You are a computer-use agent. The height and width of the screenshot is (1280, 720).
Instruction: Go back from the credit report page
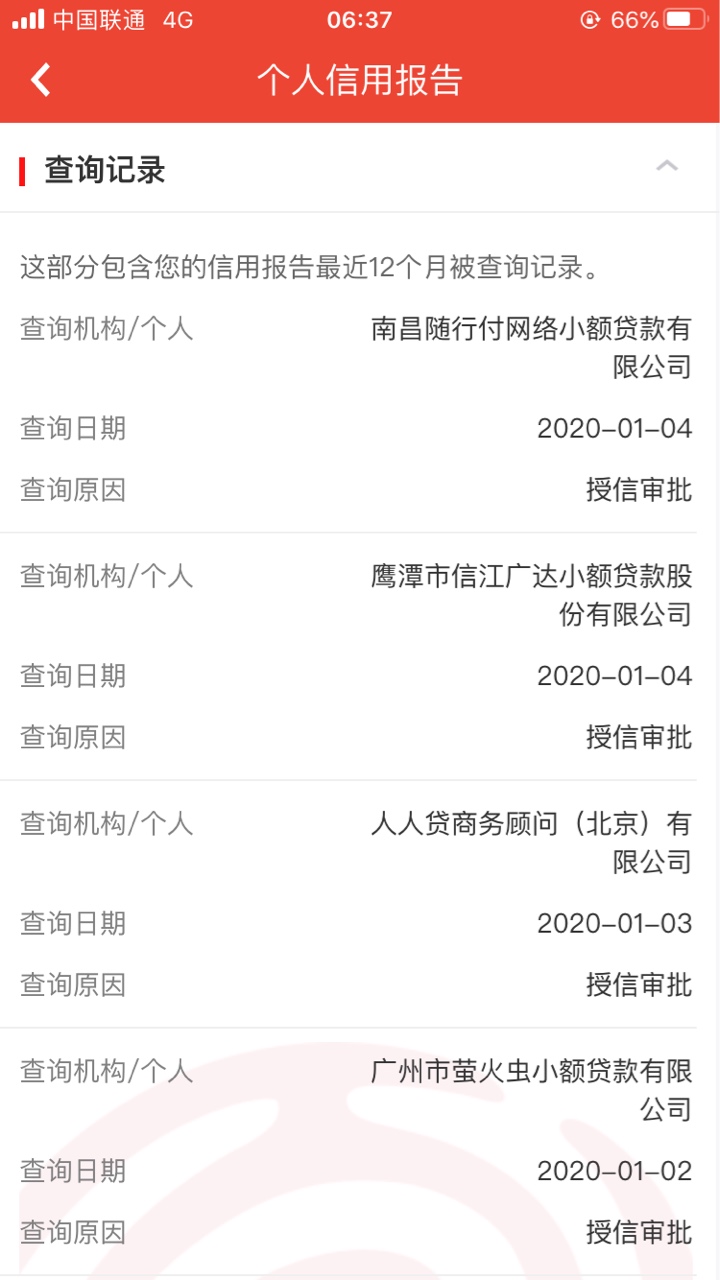point(40,80)
